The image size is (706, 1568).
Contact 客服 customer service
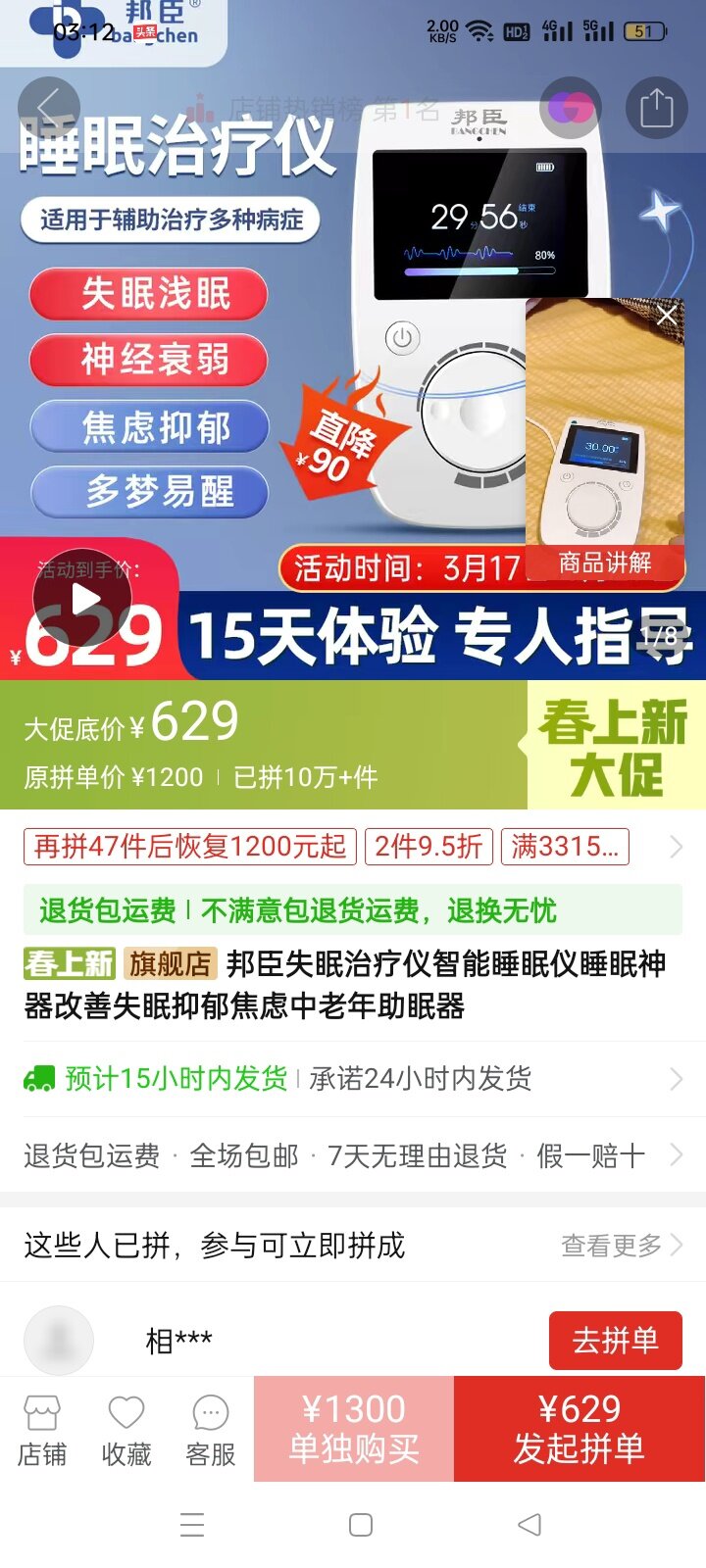(211, 1431)
